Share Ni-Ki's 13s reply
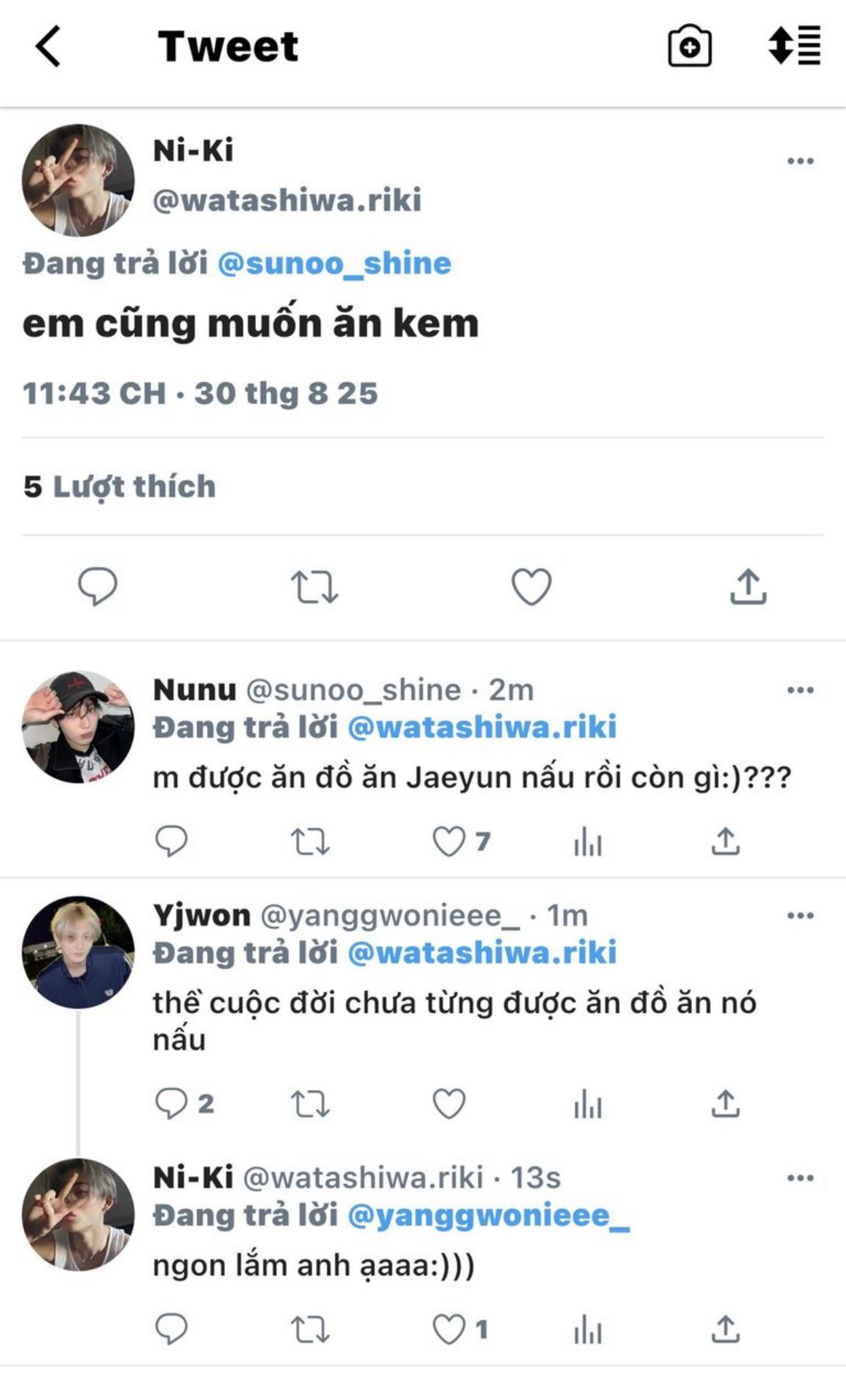The height and width of the screenshot is (1400, 846). coord(726,1330)
